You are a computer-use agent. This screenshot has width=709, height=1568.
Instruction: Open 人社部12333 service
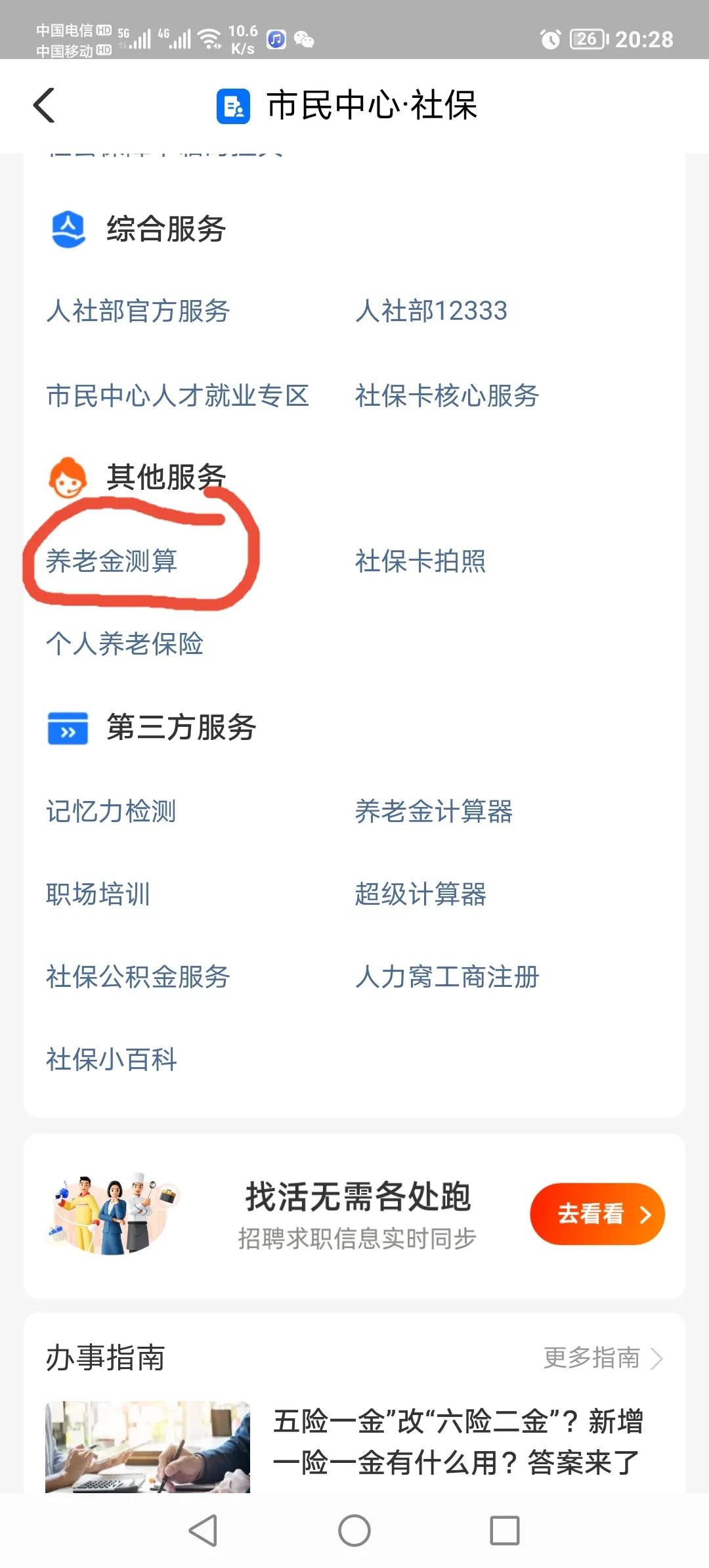pyautogui.click(x=431, y=311)
